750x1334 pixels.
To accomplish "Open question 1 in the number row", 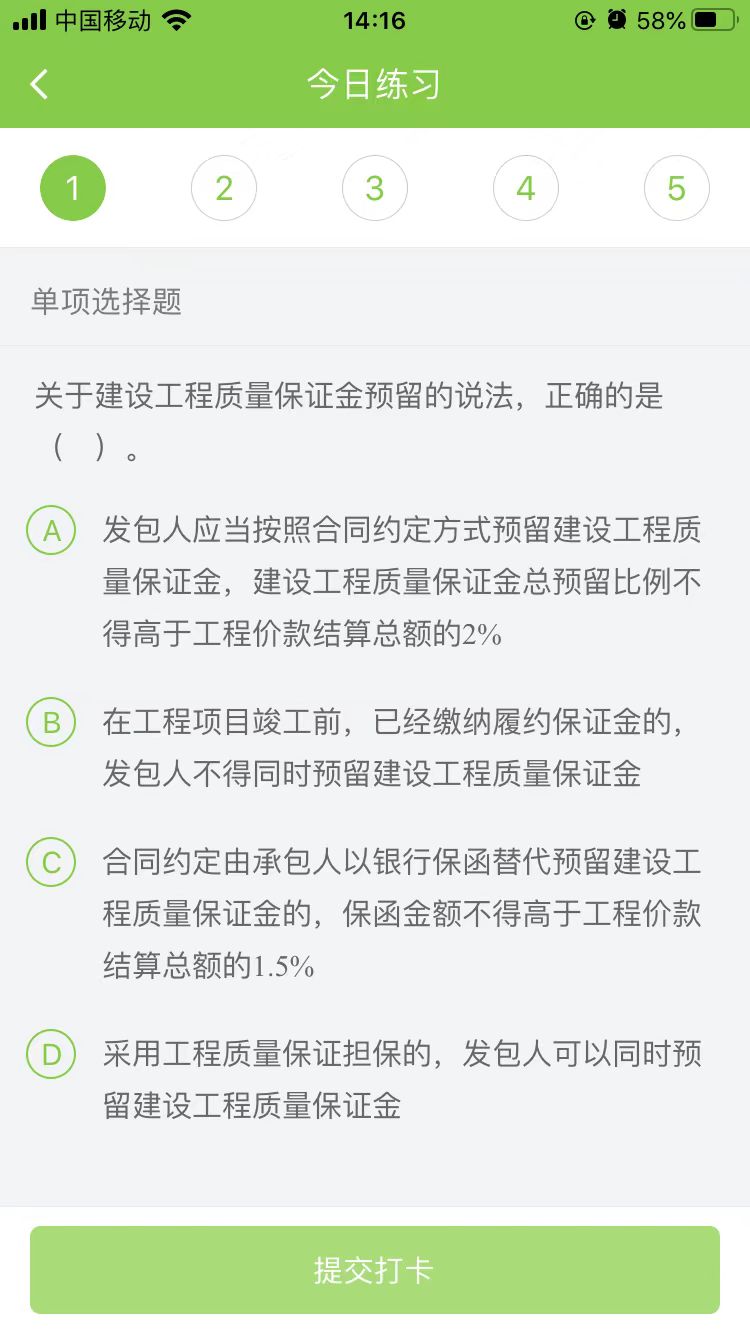I will pos(73,188).
